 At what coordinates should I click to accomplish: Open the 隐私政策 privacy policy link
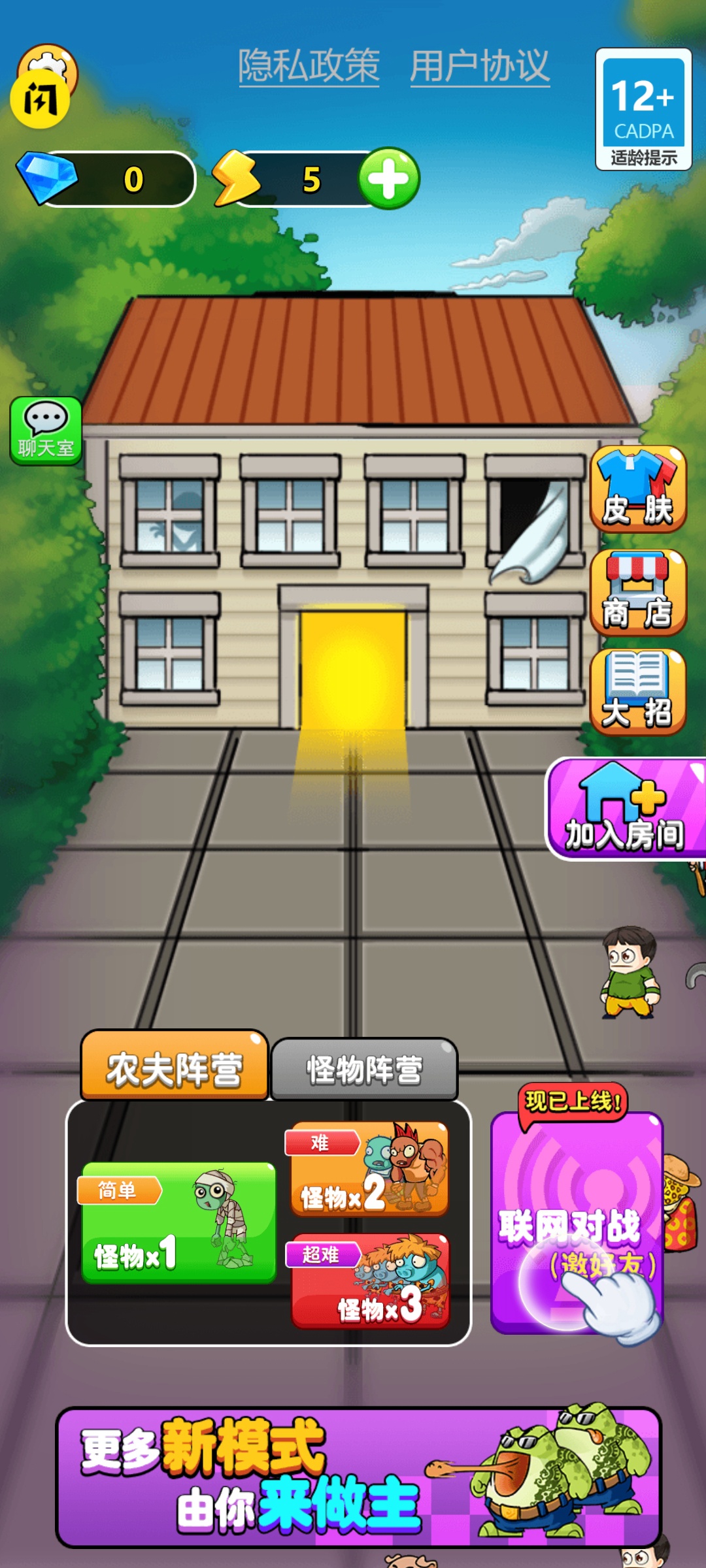click(x=309, y=66)
